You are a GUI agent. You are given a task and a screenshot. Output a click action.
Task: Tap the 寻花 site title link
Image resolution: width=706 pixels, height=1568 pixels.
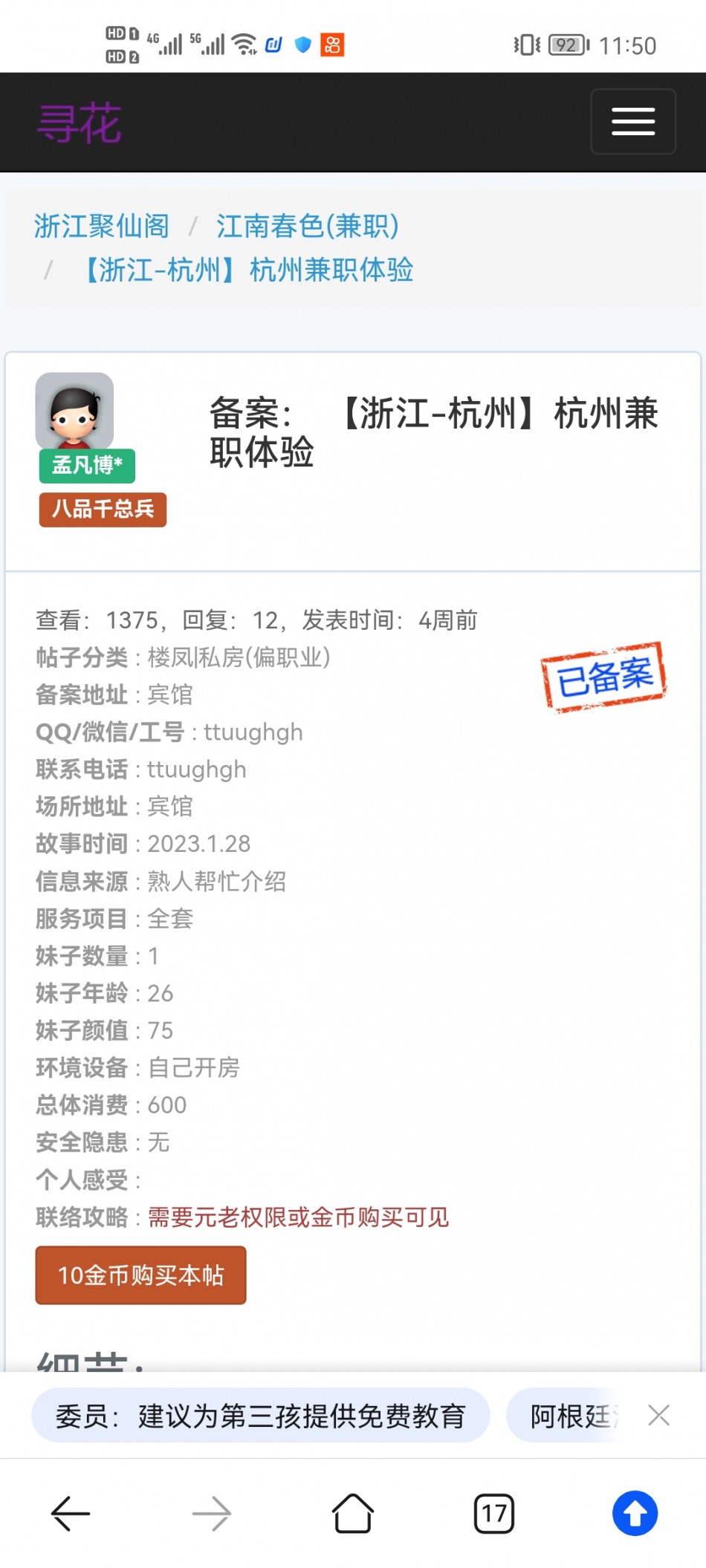click(x=80, y=123)
